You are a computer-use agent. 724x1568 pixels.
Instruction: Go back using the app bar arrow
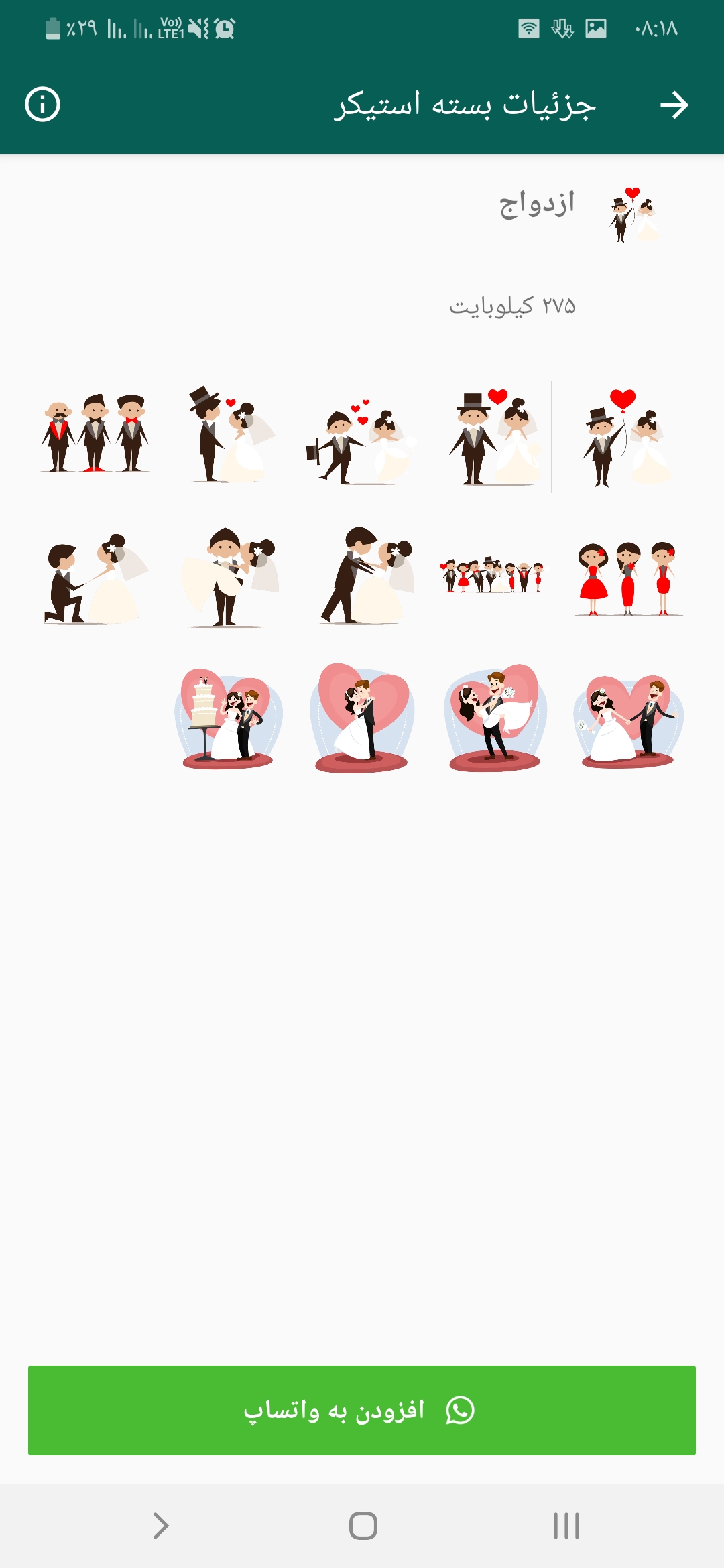coord(674,105)
